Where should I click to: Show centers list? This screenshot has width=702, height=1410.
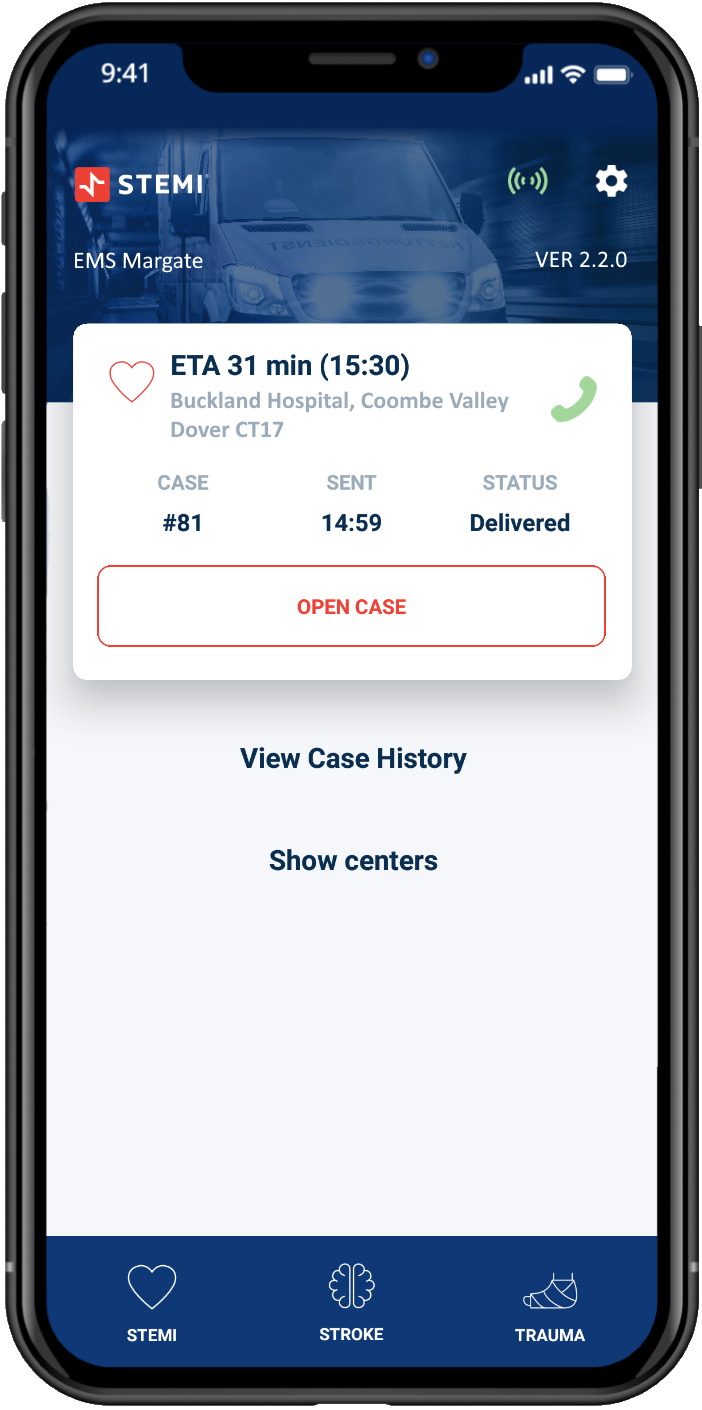point(353,860)
